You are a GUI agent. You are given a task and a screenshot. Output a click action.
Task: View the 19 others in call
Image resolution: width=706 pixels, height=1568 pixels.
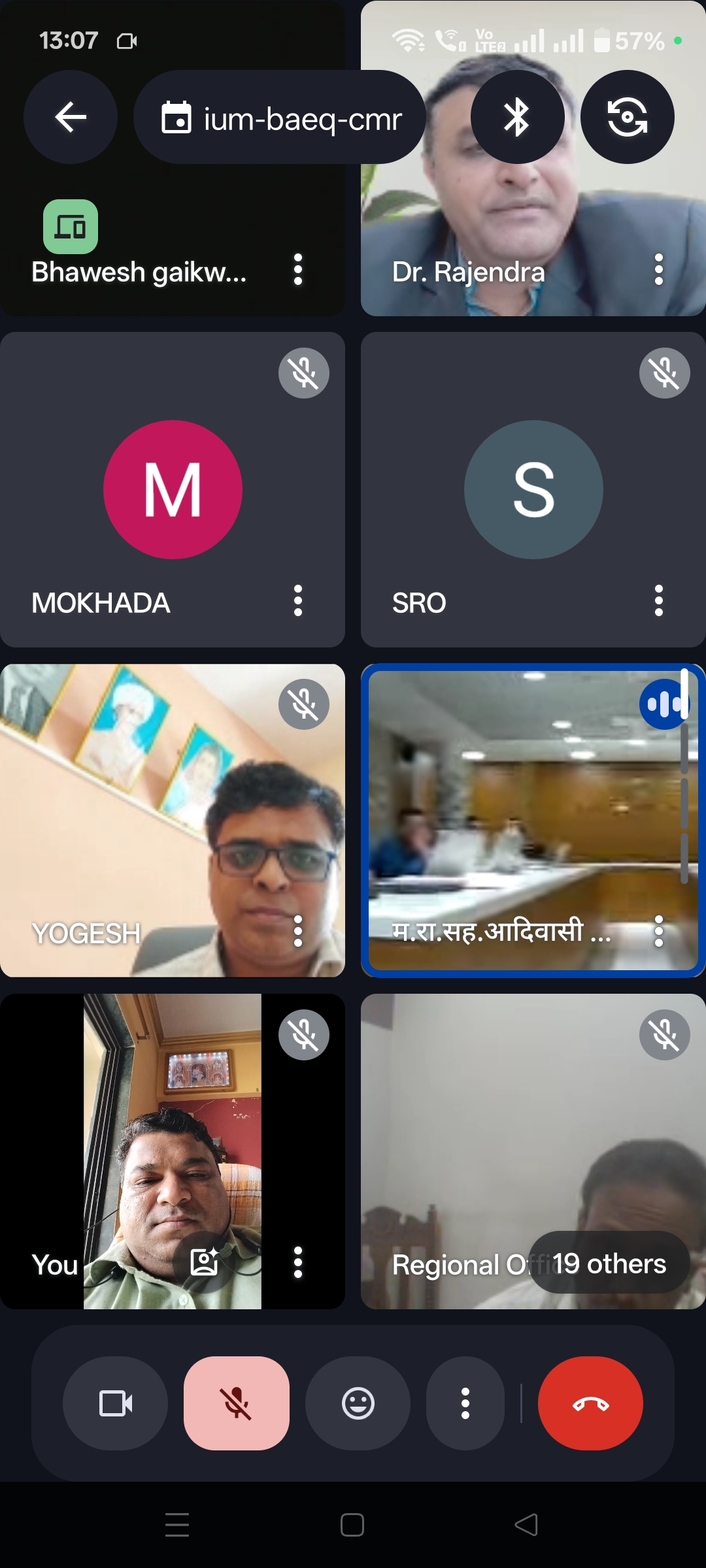coord(609,1264)
